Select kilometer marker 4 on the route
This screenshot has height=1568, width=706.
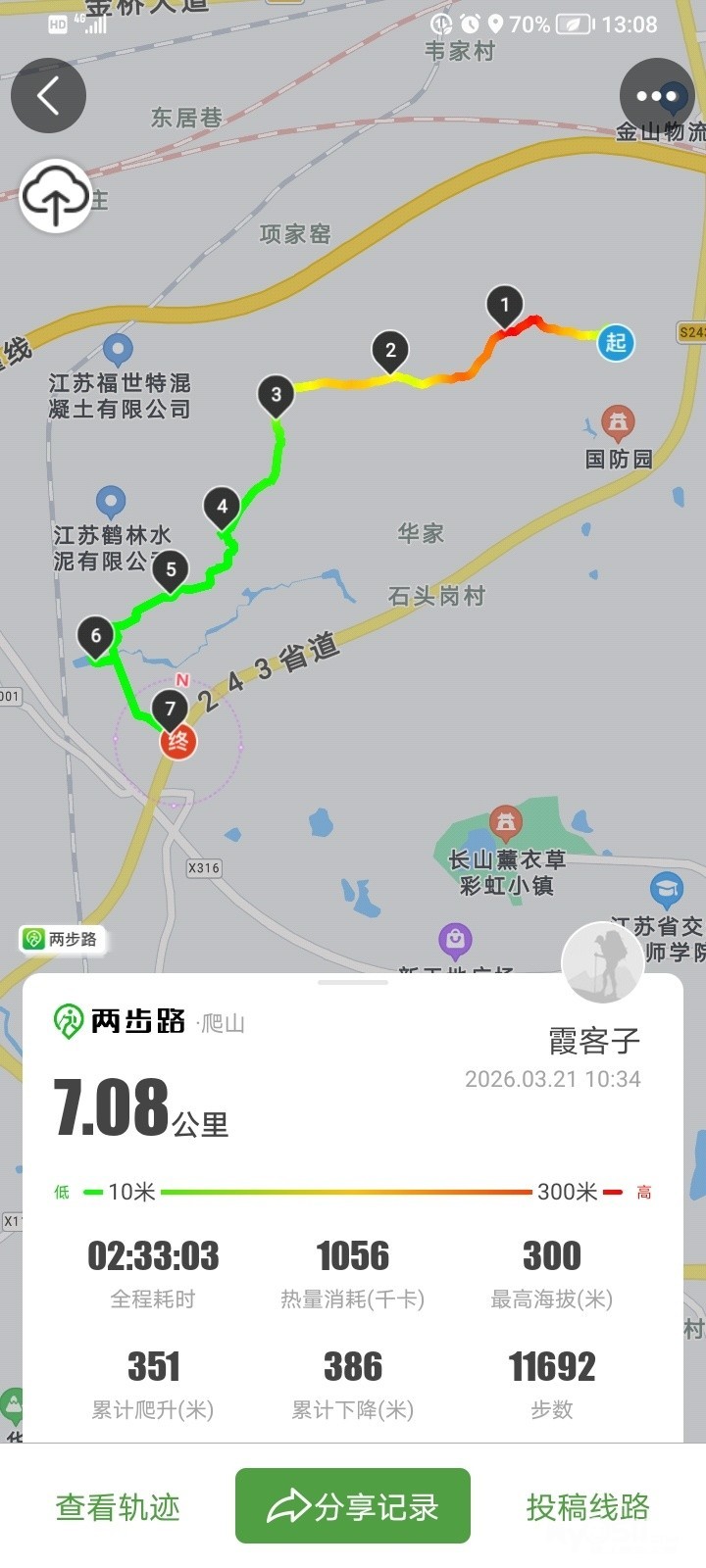tap(222, 507)
